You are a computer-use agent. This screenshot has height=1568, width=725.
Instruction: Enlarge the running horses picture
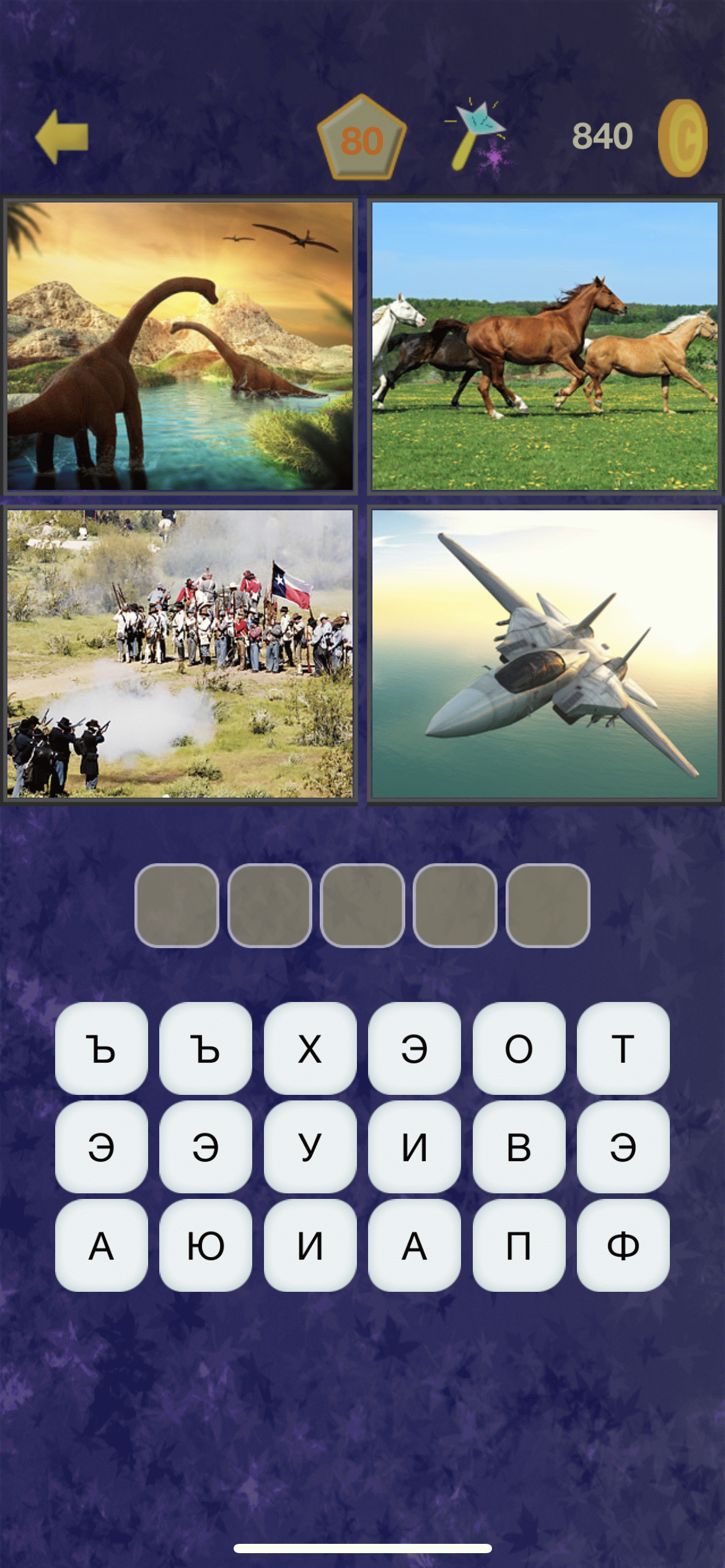point(545,346)
